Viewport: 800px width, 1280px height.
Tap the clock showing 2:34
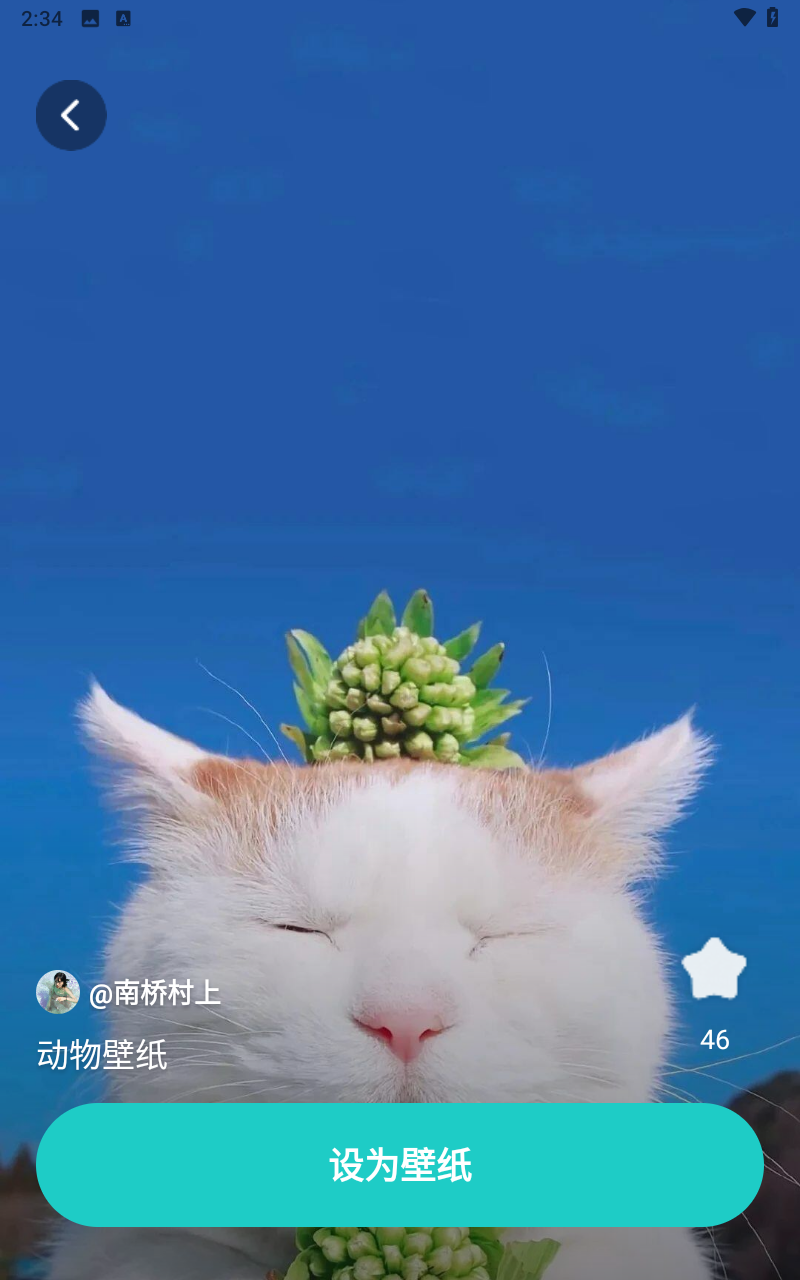44,17
